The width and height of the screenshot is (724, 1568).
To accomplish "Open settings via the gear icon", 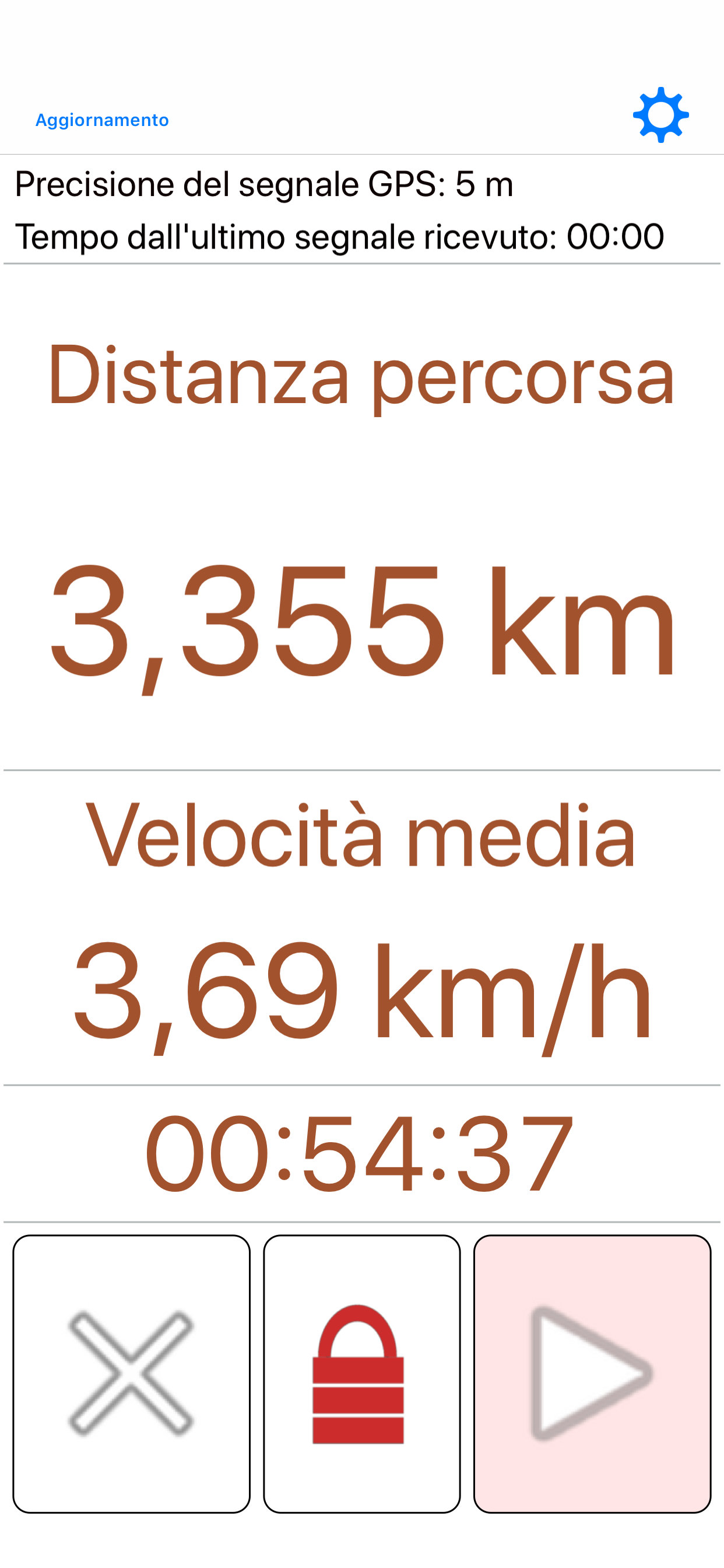I will click(x=660, y=115).
